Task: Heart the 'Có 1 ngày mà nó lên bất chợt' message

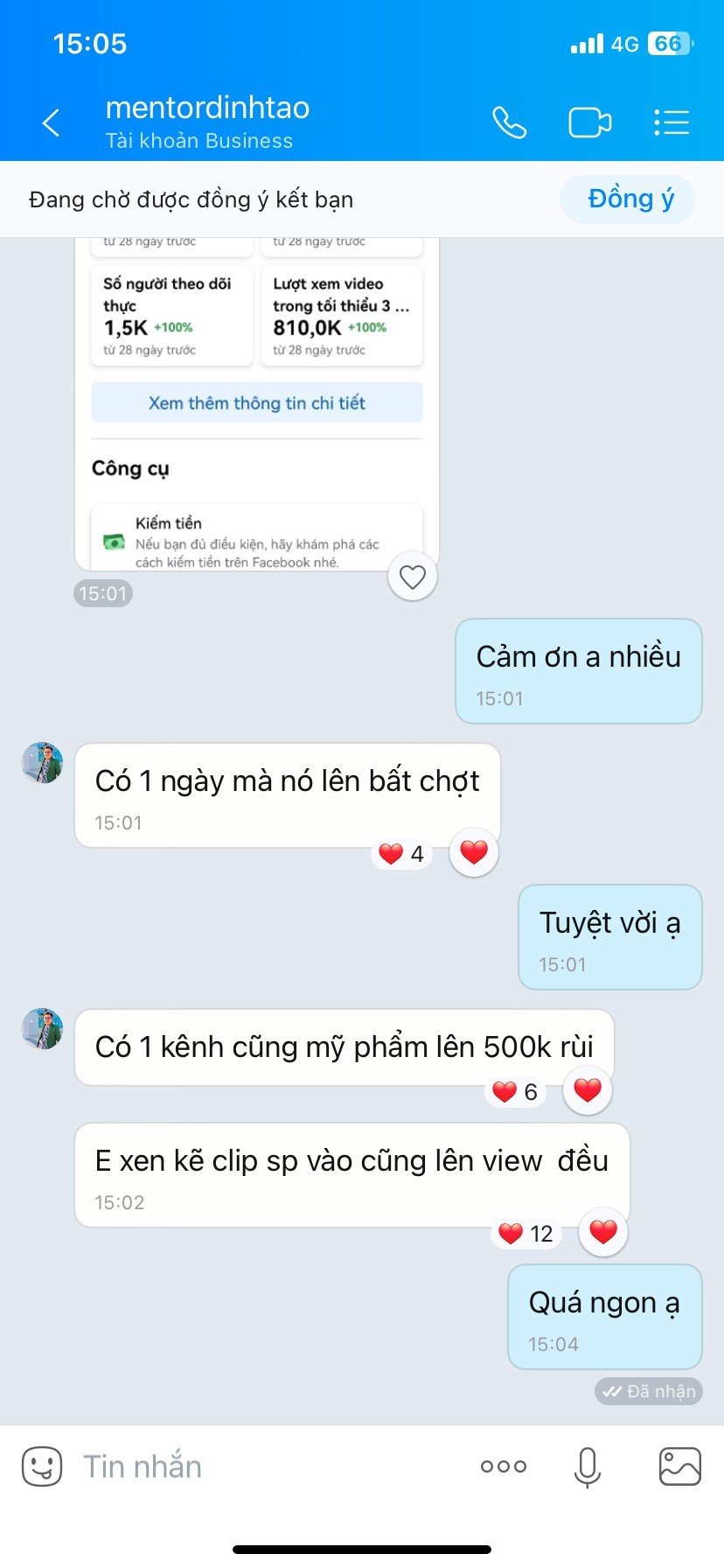Action: point(474,852)
